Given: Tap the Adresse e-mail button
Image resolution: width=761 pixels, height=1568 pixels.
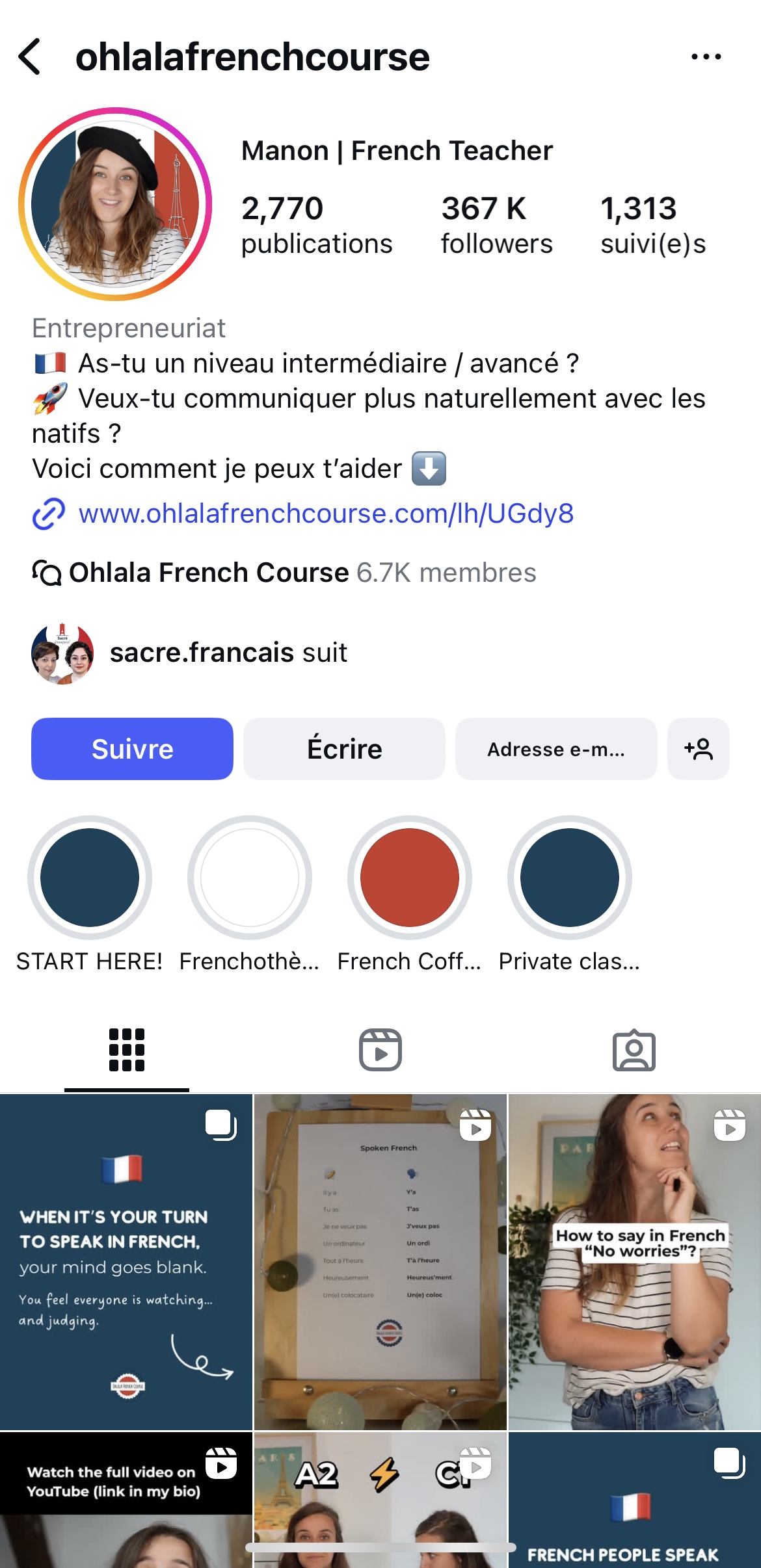Looking at the screenshot, I should (x=556, y=749).
